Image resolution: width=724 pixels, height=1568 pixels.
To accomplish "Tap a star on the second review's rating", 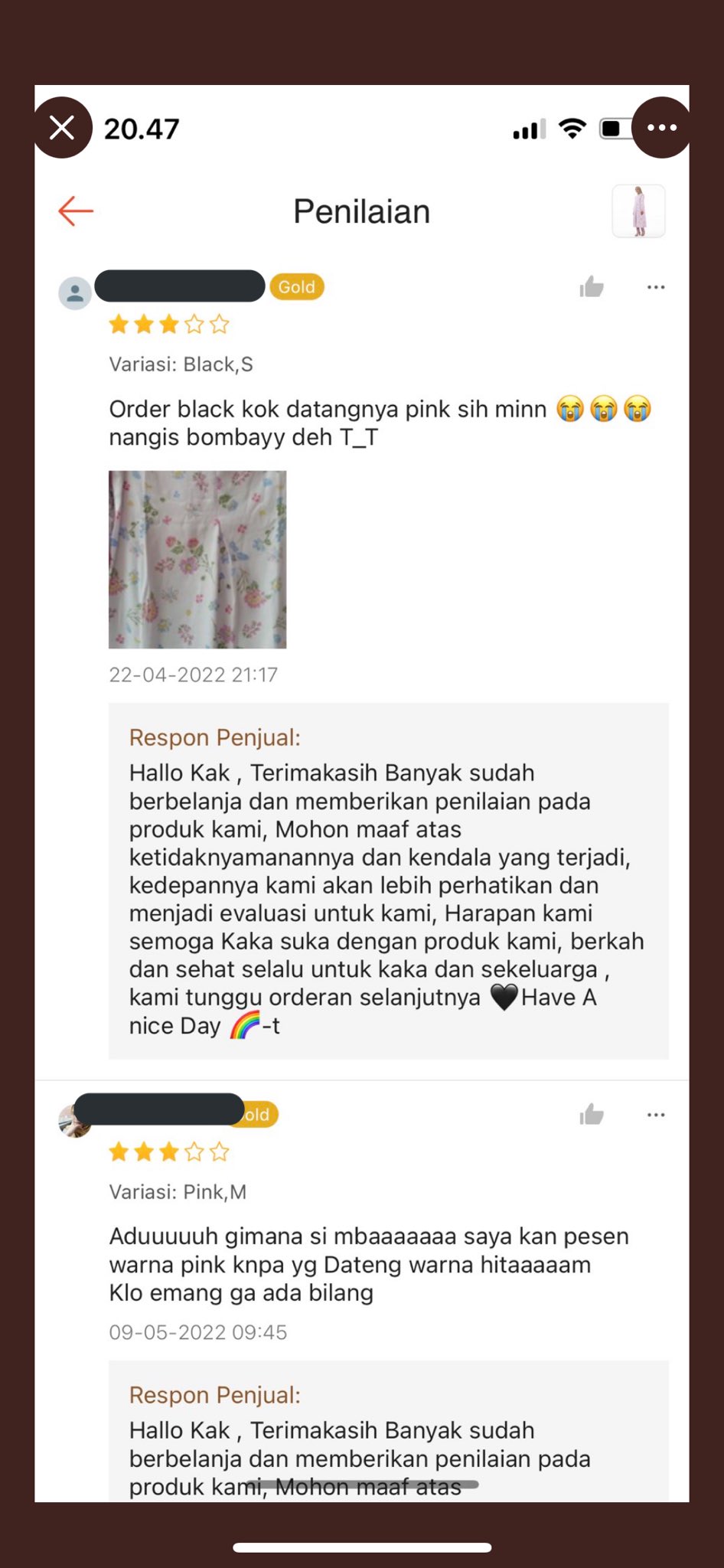I will pyautogui.click(x=168, y=1151).
